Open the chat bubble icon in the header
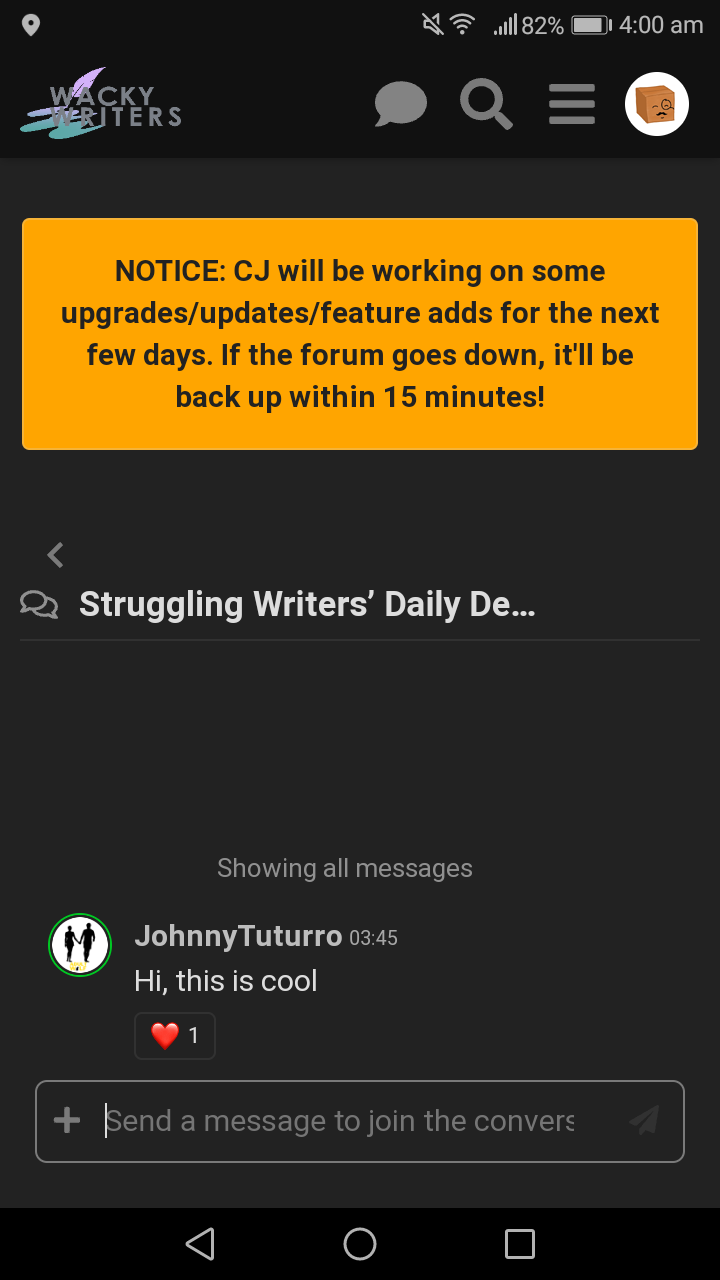This screenshot has height=1280, width=720. tap(400, 105)
